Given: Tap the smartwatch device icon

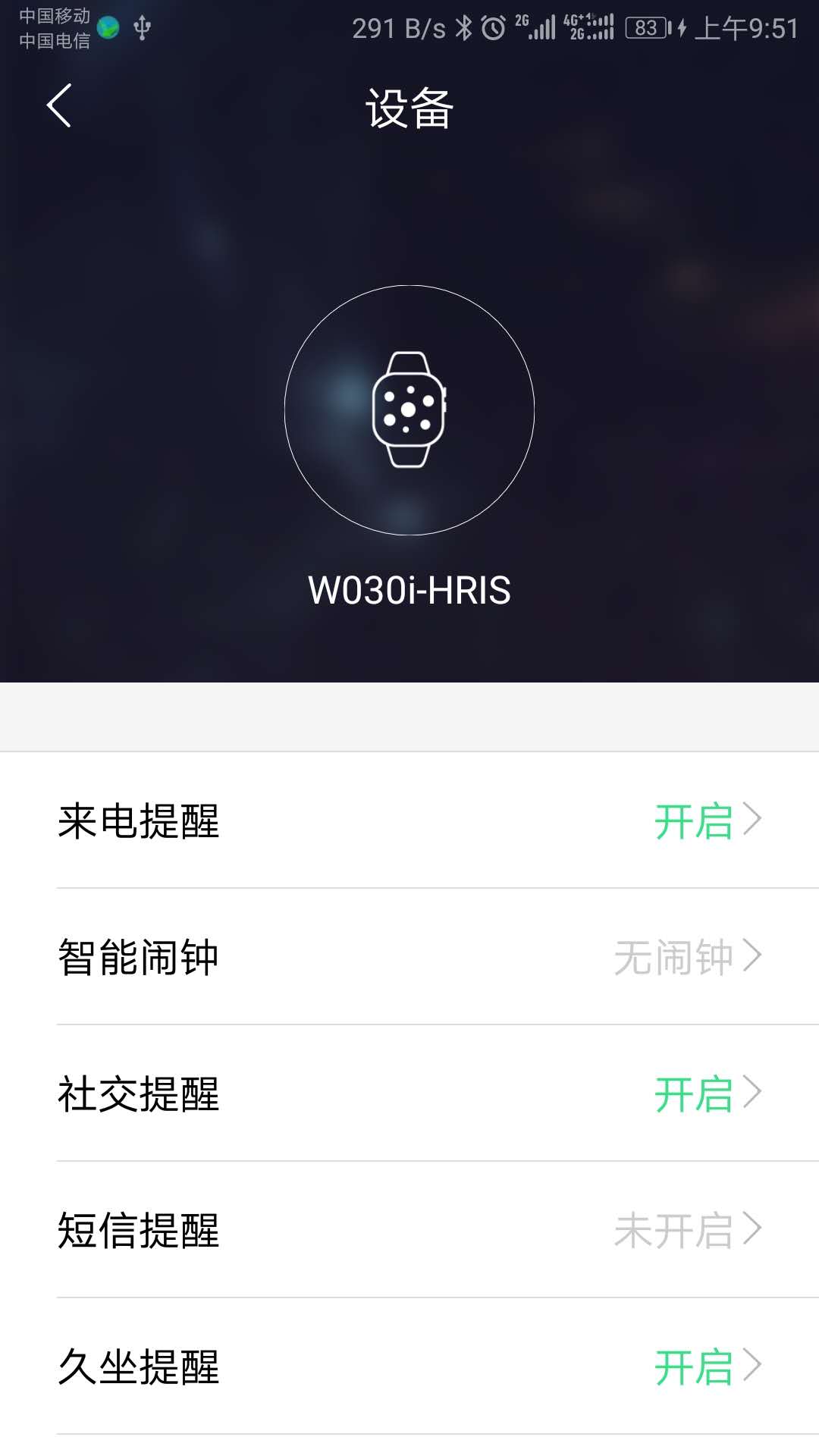Looking at the screenshot, I should click(409, 409).
